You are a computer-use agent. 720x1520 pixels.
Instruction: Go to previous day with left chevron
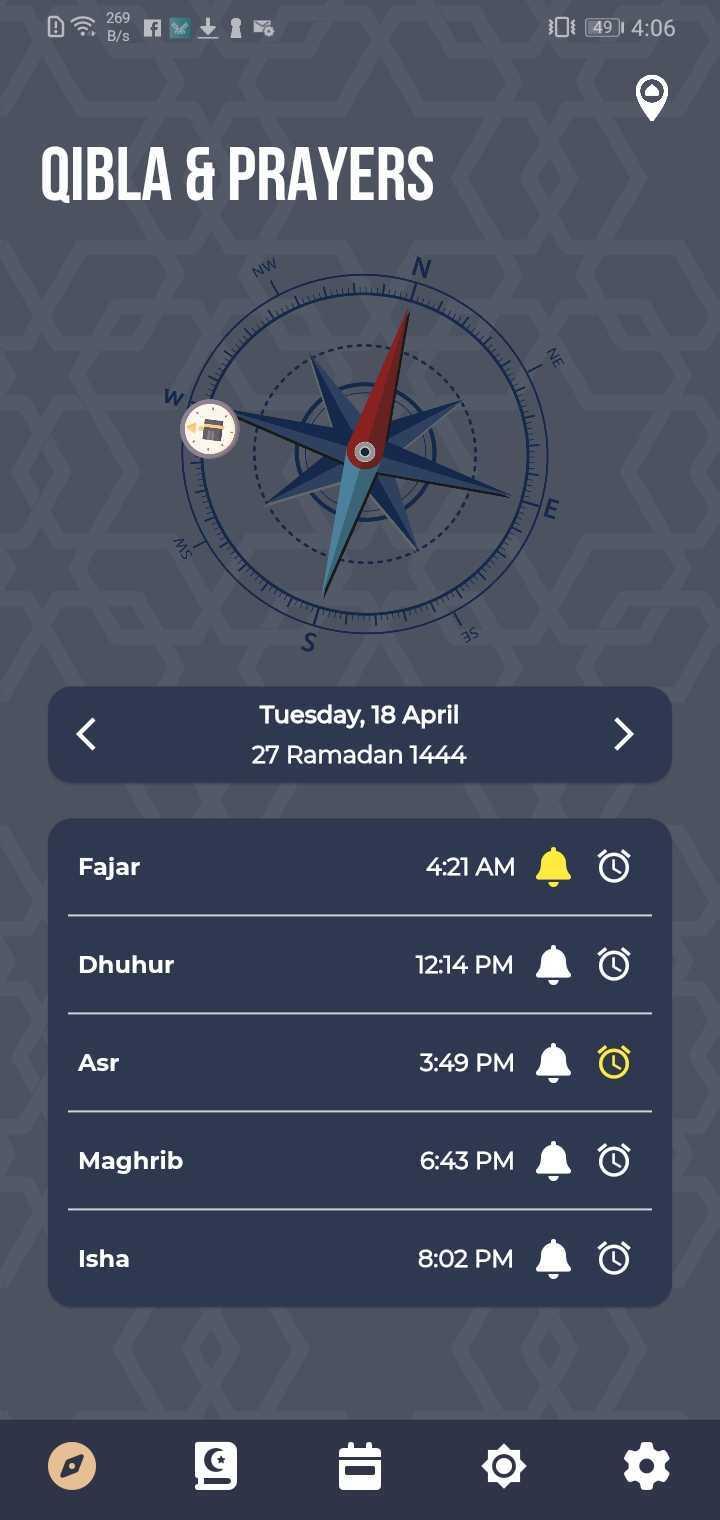pos(85,734)
